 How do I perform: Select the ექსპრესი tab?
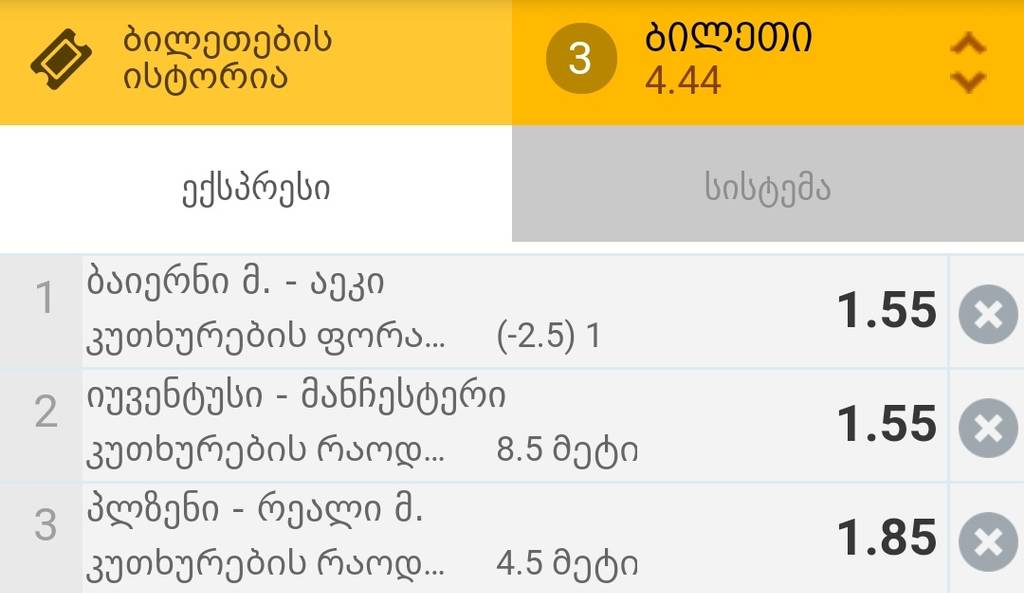pyautogui.click(x=256, y=188)
